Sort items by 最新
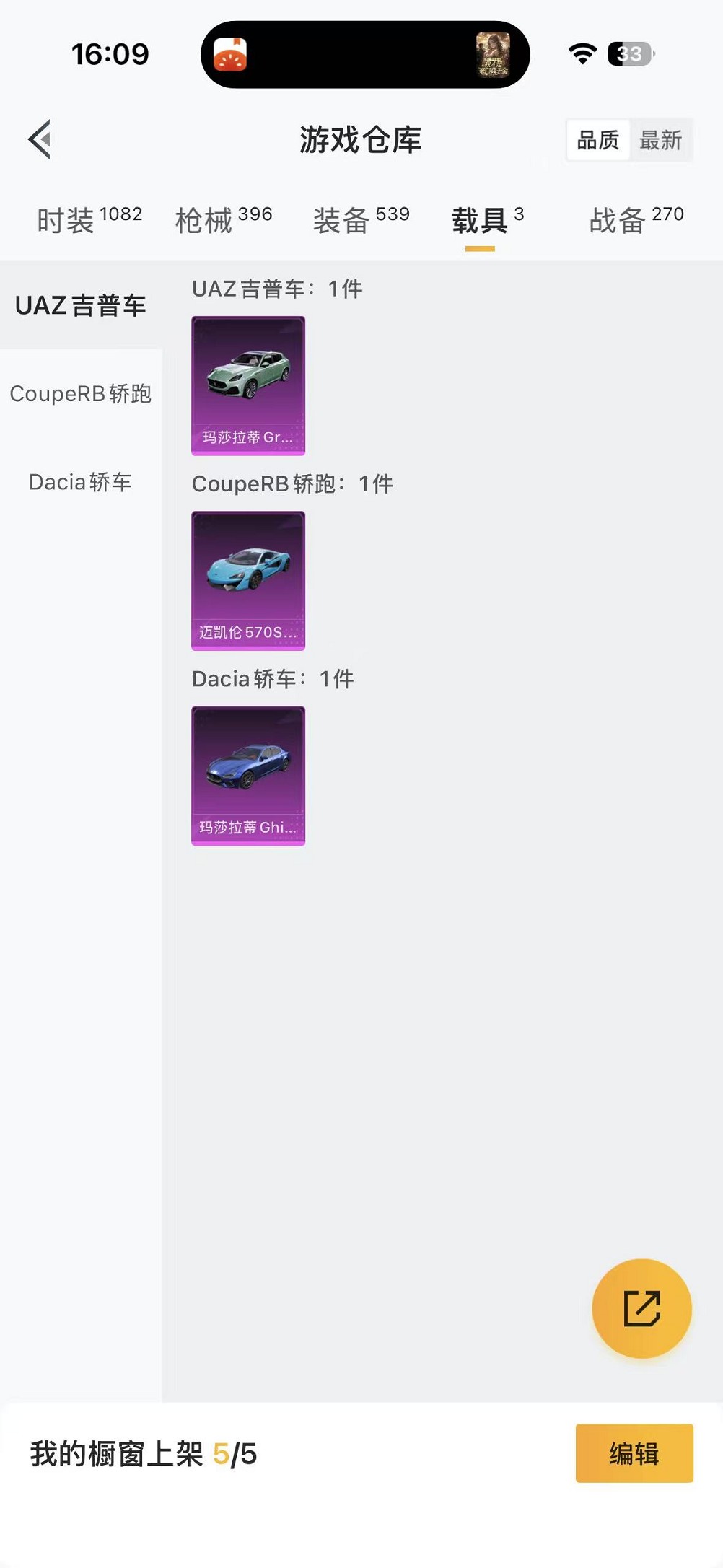723x1568 pixels. click(x=660, y=140)
